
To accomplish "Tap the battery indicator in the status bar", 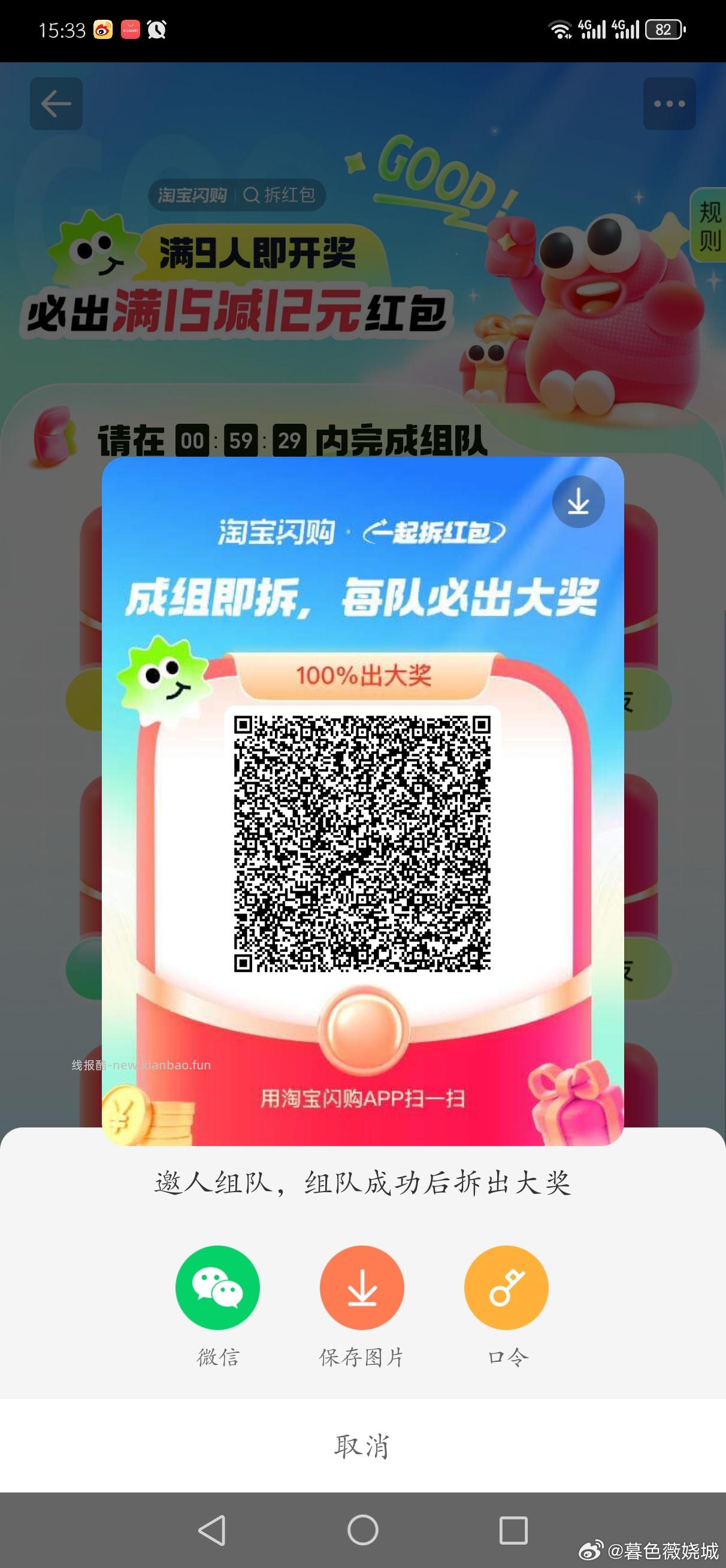I will [665, 28].
